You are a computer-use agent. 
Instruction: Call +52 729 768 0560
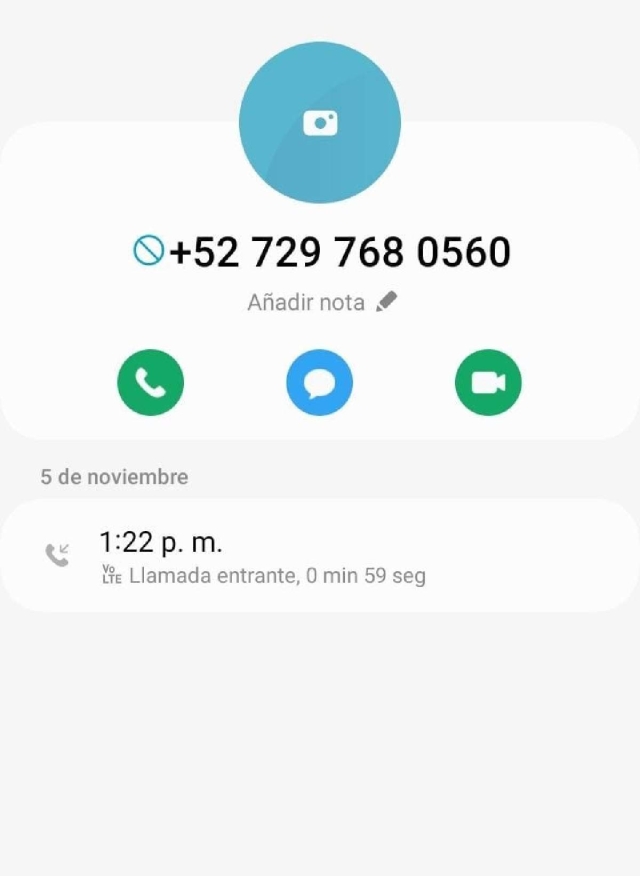[150, 382]
